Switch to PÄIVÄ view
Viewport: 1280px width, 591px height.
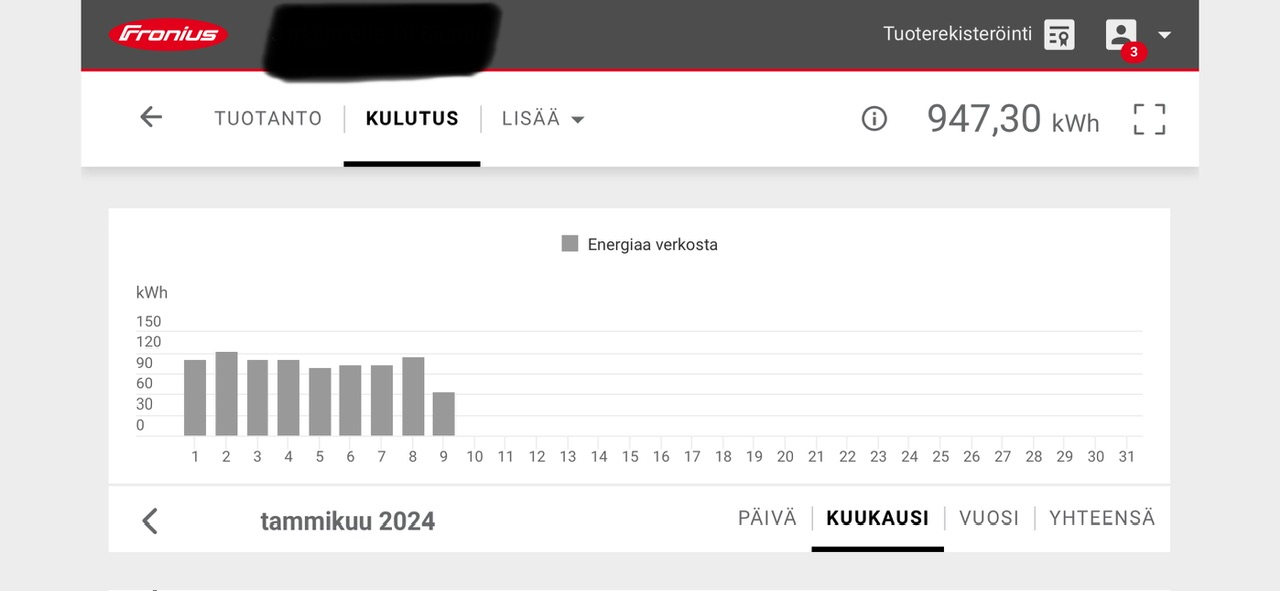(x=767, y=518)
